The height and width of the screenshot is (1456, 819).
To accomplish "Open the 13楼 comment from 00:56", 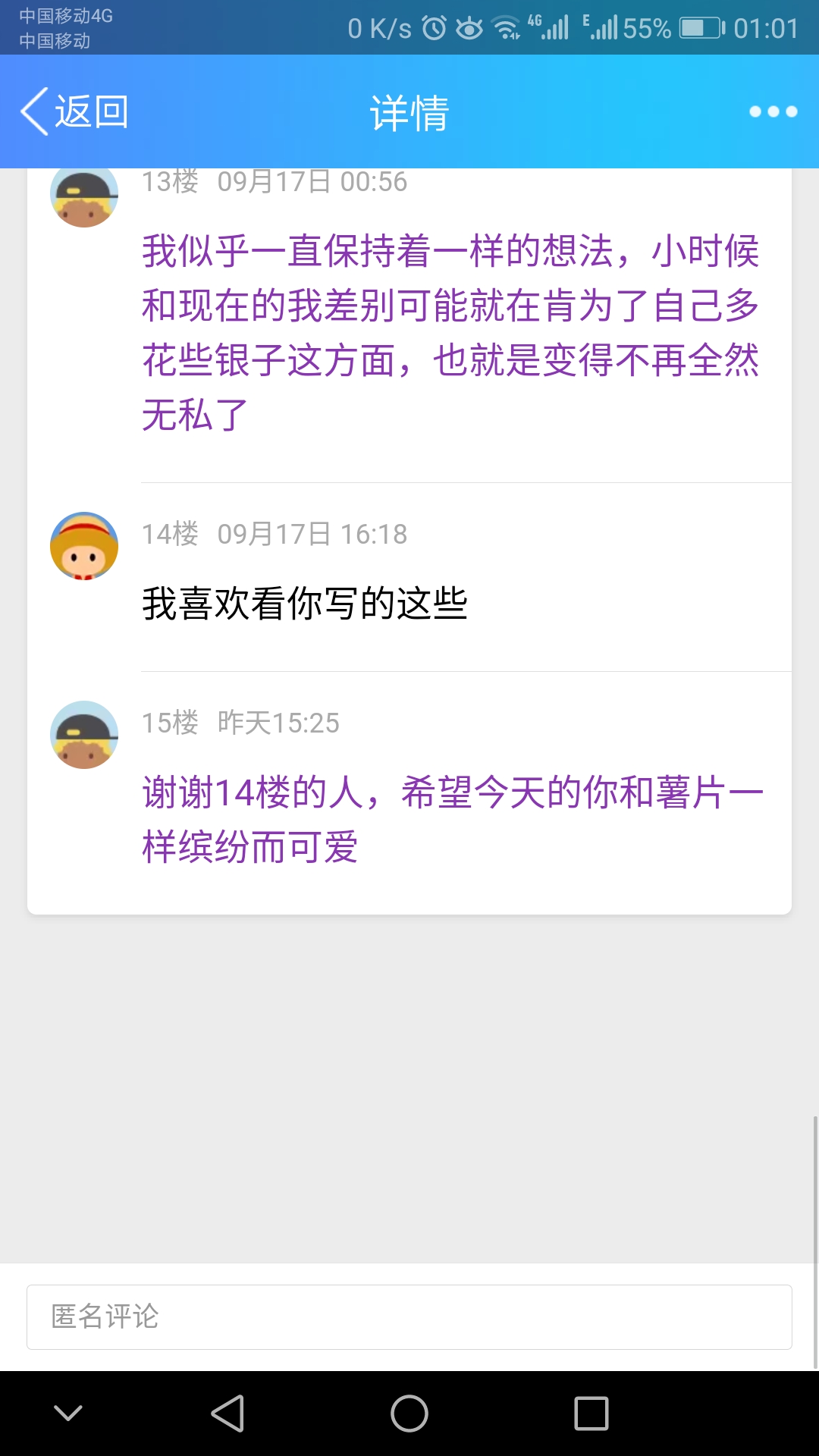I will [450, 332].
